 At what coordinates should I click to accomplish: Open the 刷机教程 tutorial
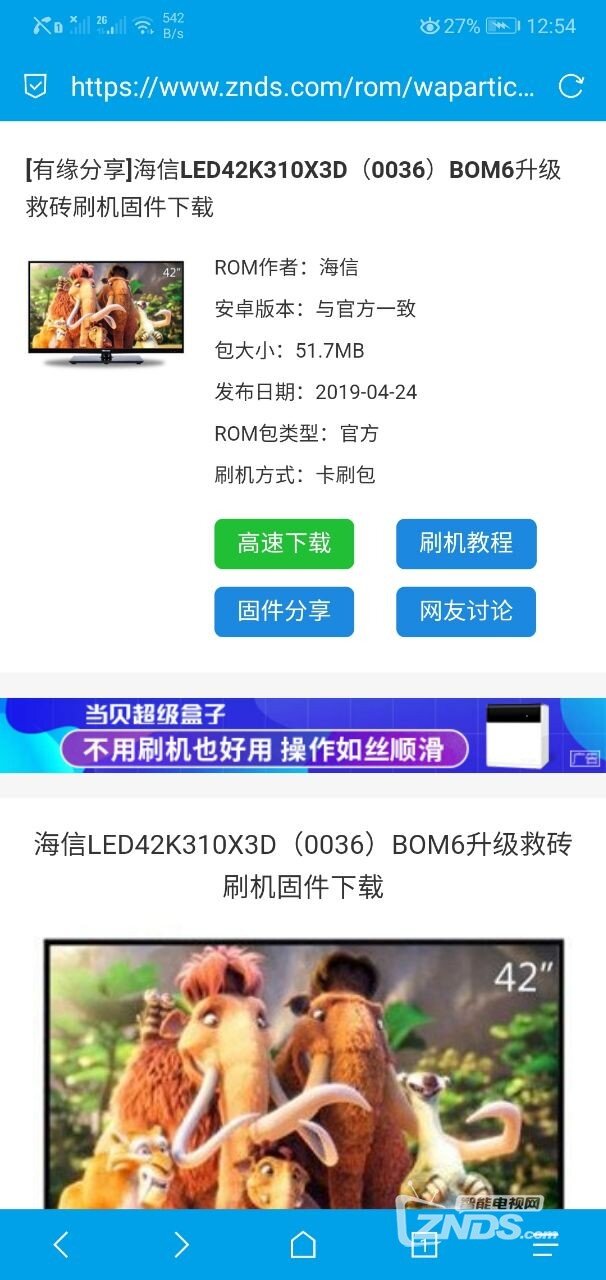click(x=466, y=543)
